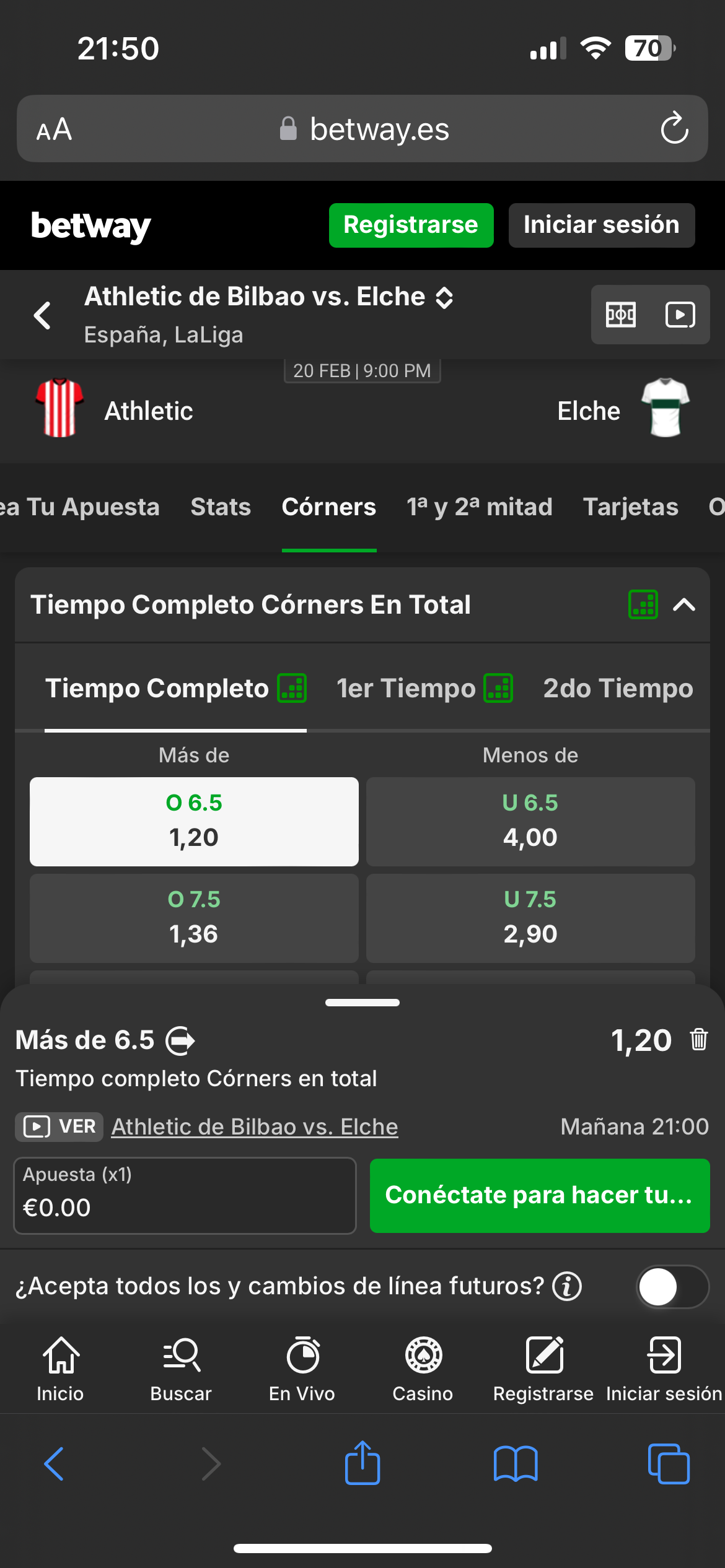Switch to the Tarjetas tab

pos(630,507)
